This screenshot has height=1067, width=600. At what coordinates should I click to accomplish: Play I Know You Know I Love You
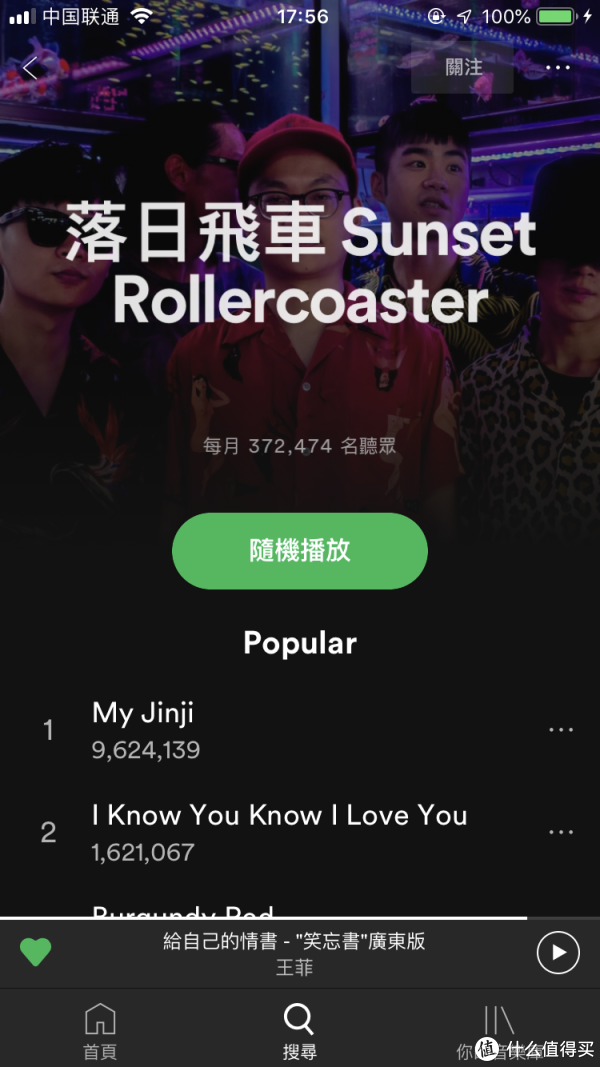[x=280, y=832]
